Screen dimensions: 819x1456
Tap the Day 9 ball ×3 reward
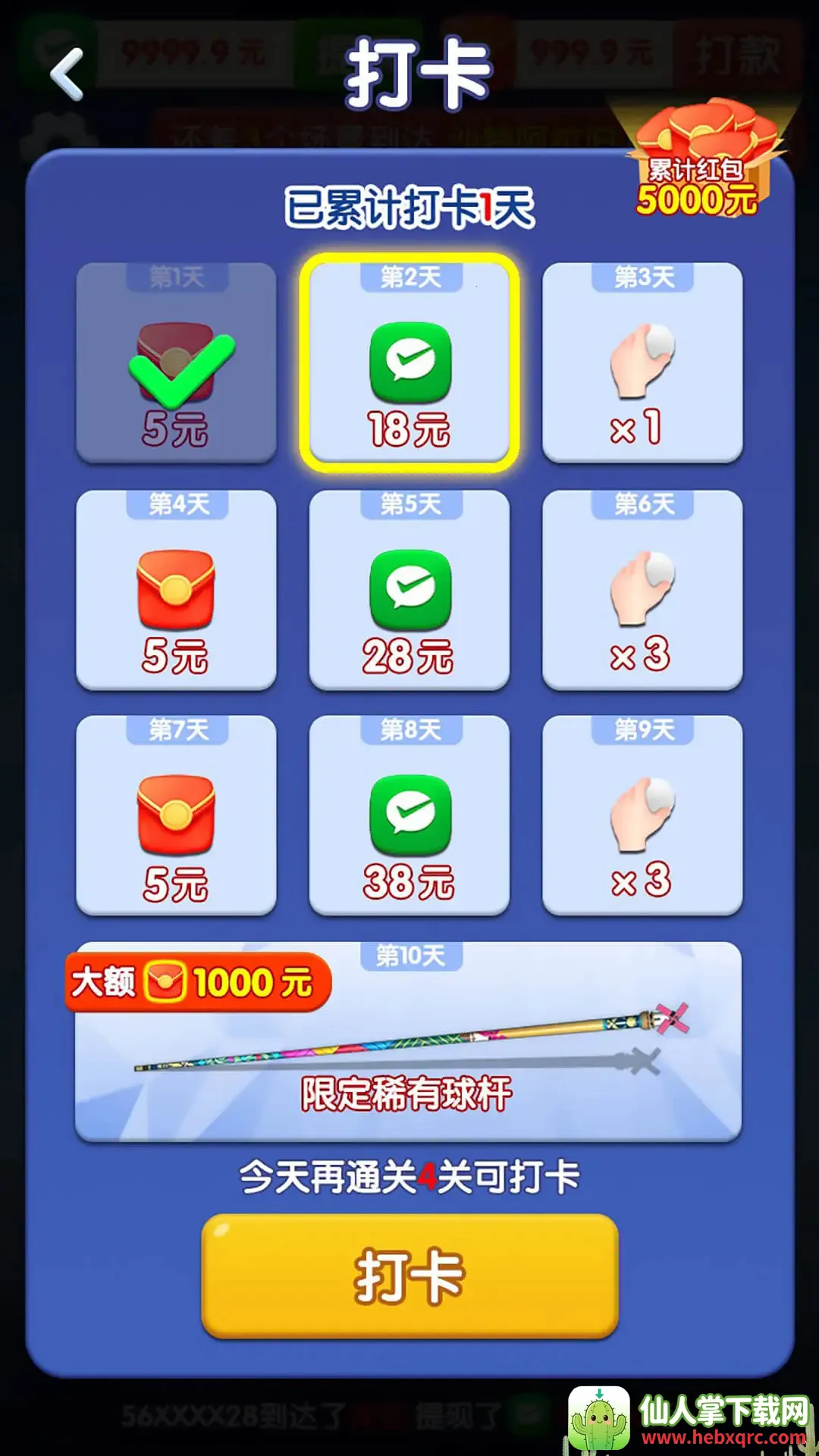pyautogui.click(x=642, y=815)
